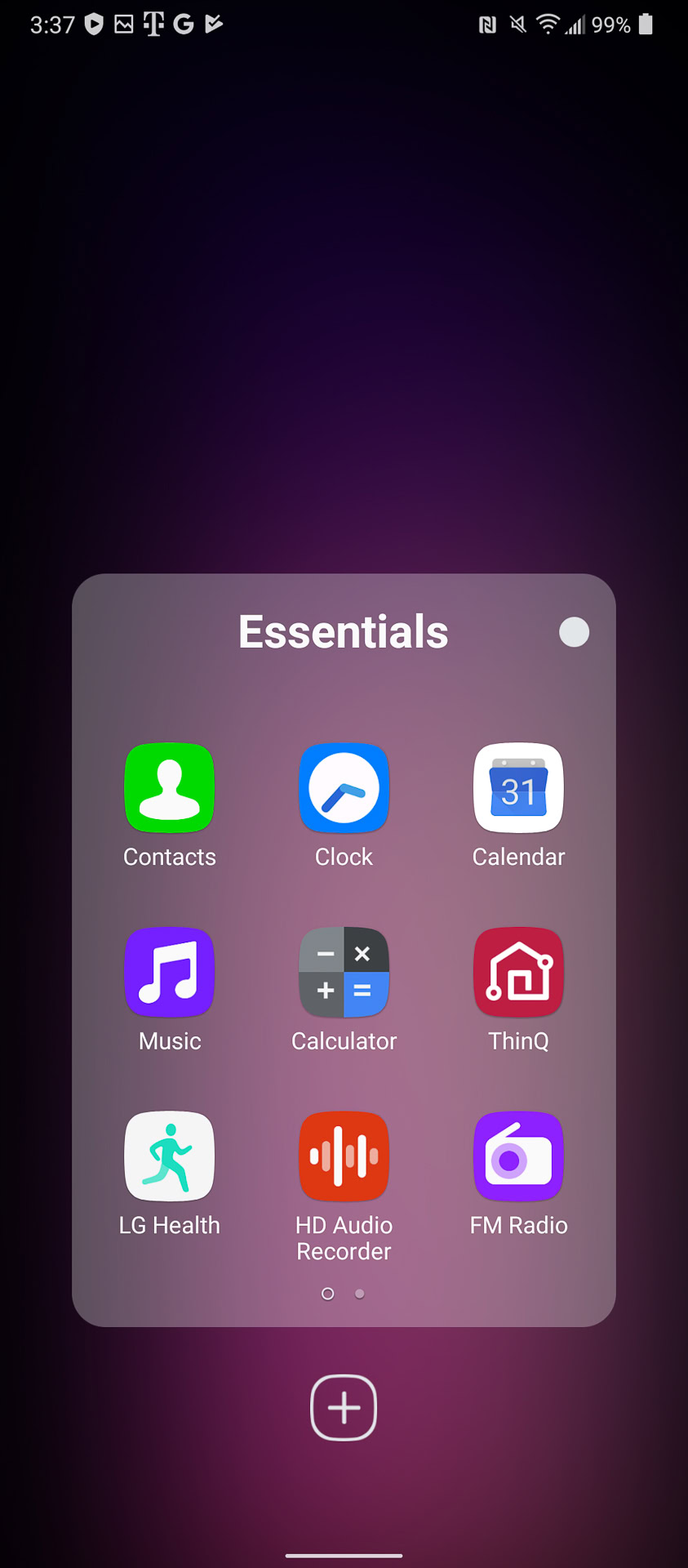688x1568 pixels.
Task: Open Calendar
Action: tap(518, 788)
